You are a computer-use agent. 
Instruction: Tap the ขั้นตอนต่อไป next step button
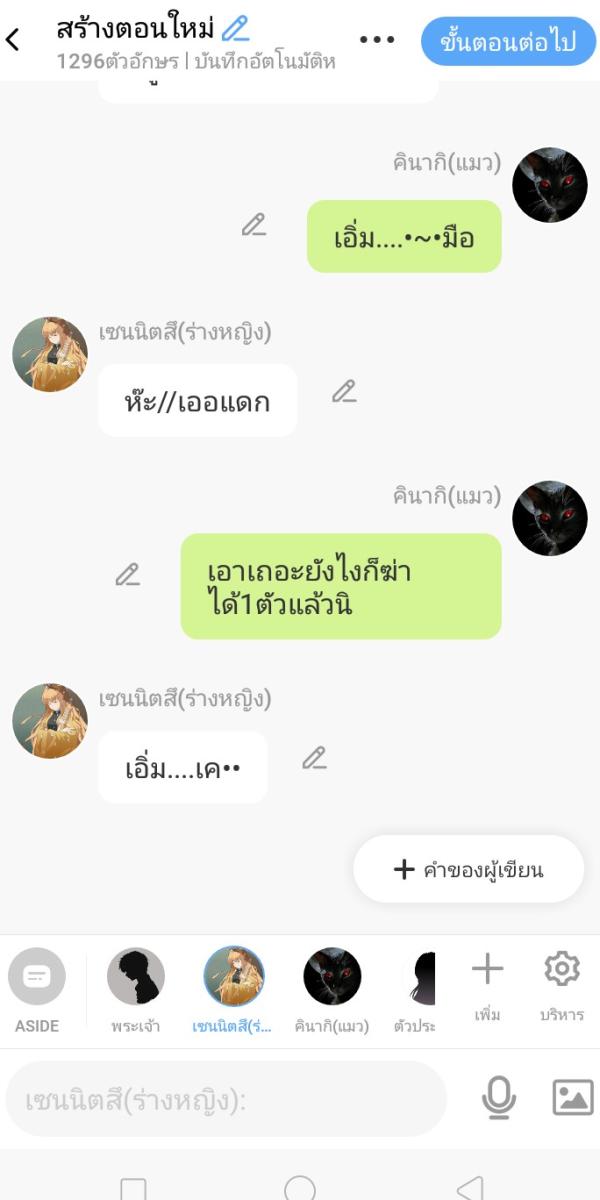508,41
